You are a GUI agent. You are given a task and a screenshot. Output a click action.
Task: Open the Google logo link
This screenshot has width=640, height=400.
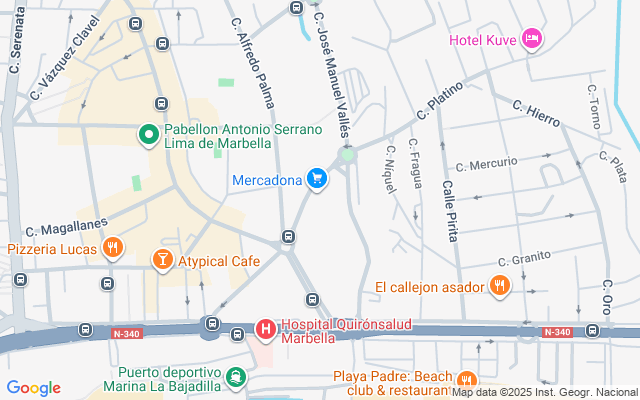pos(34,388)
